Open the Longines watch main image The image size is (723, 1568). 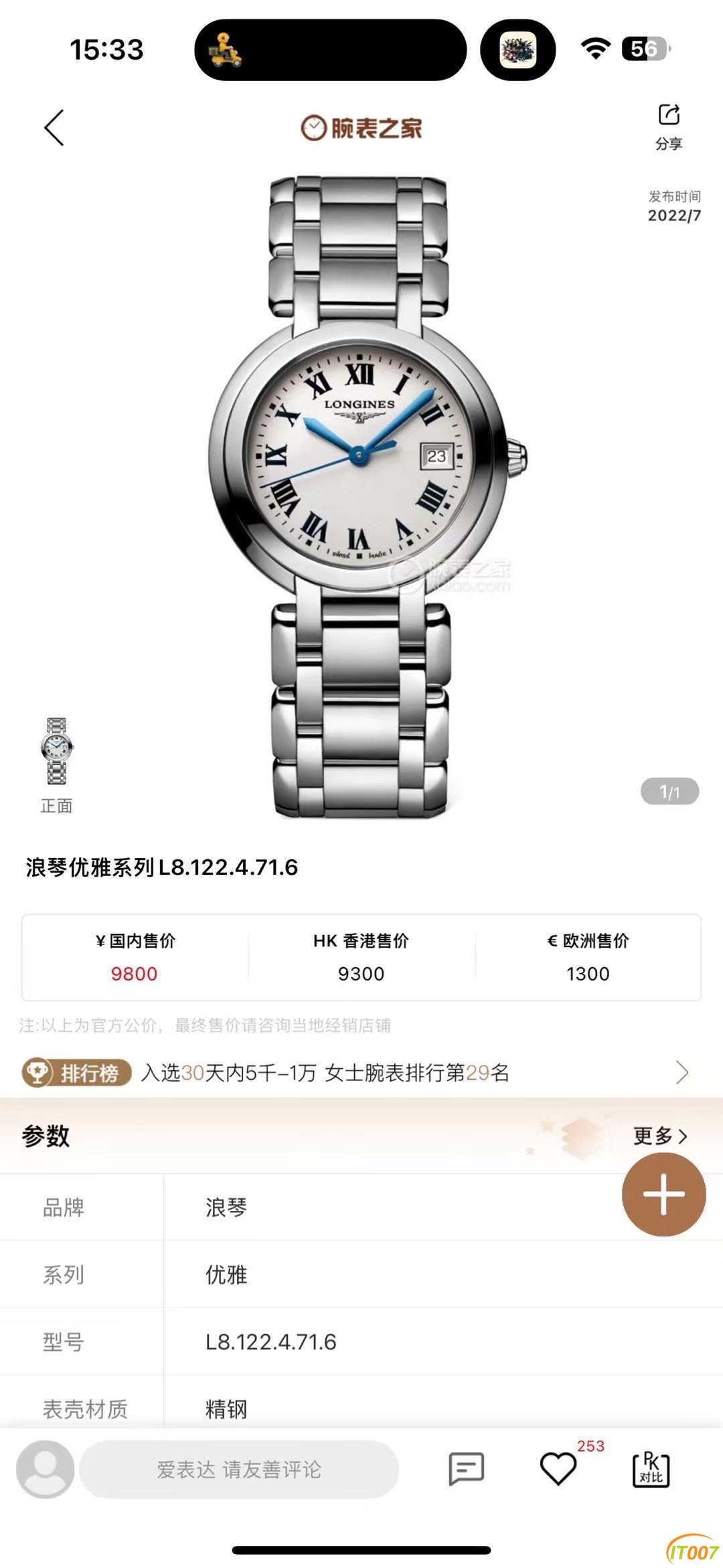coord(361,496)
